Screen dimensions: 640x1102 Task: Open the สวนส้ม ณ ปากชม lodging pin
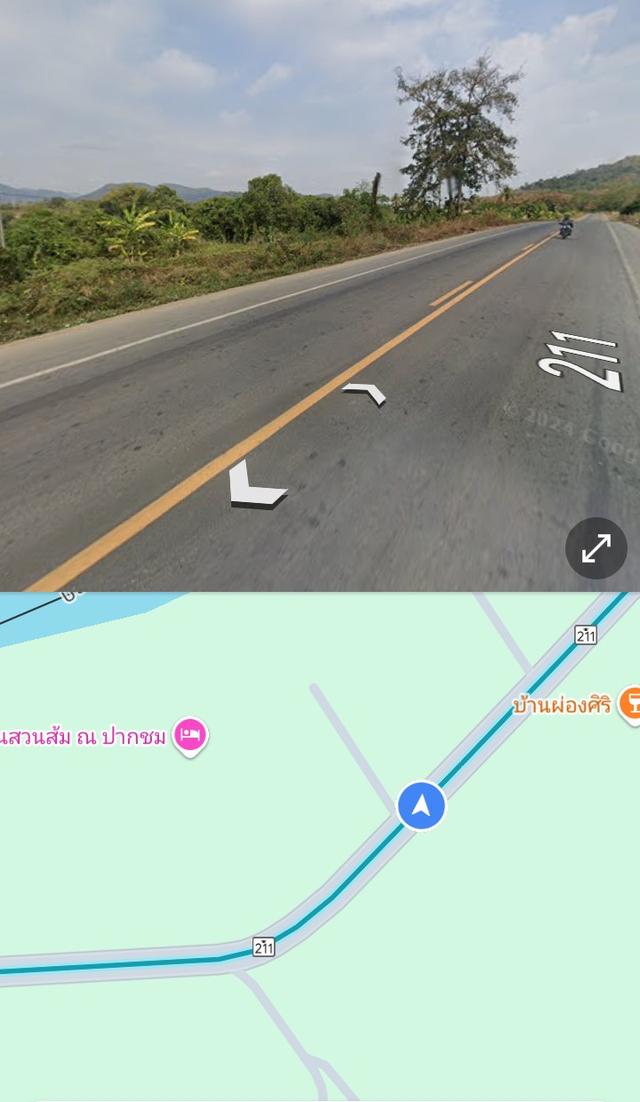(x=190, y=737)
